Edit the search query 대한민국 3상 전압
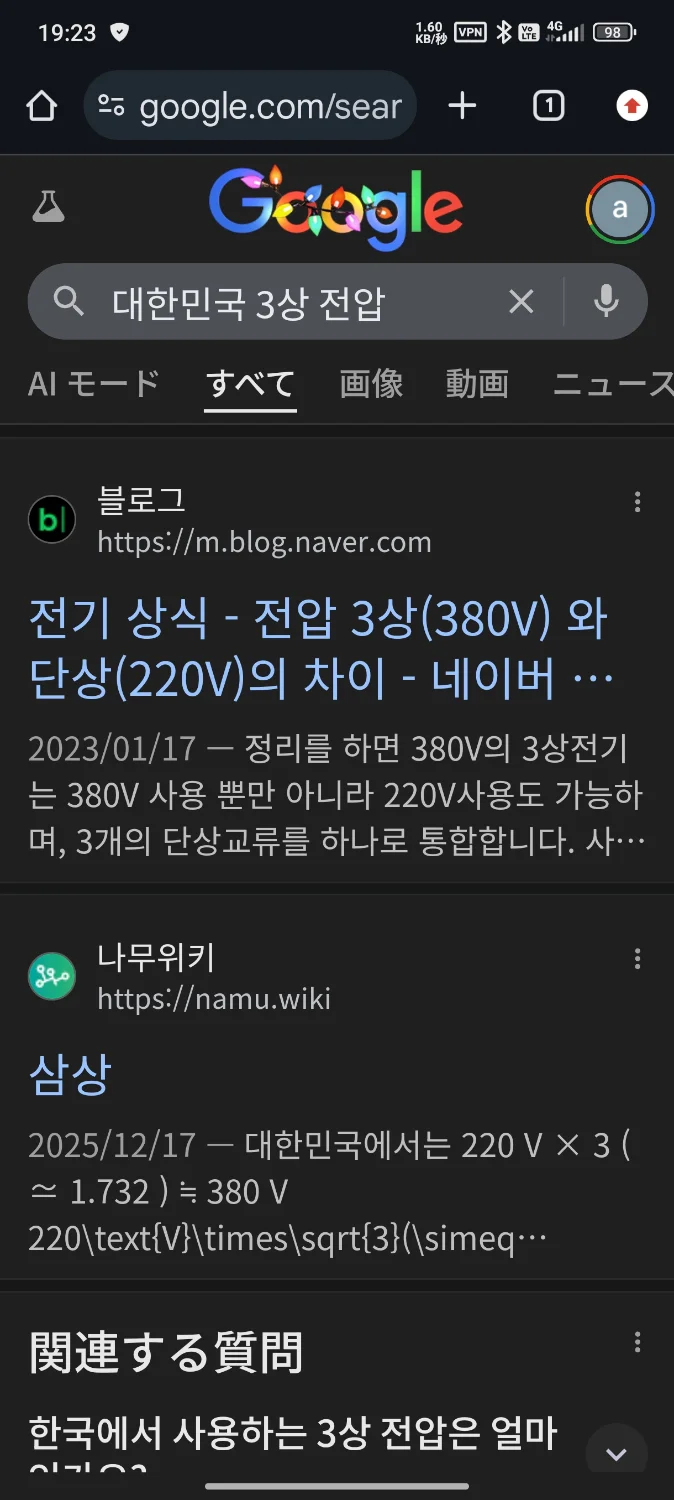 (x=290, y=302)
